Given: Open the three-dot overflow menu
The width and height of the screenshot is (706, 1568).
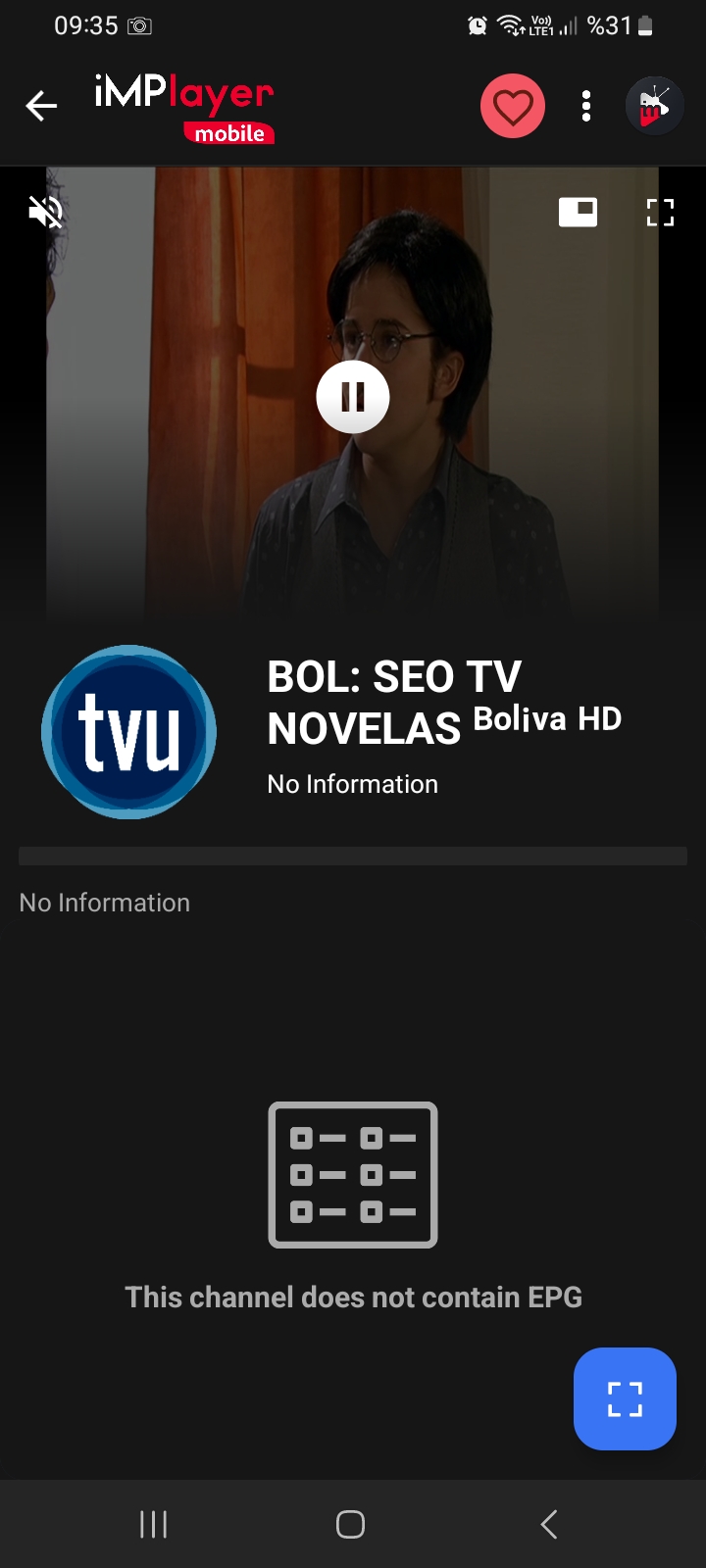Looking at the screenshot, I should [x=586, y=106].
